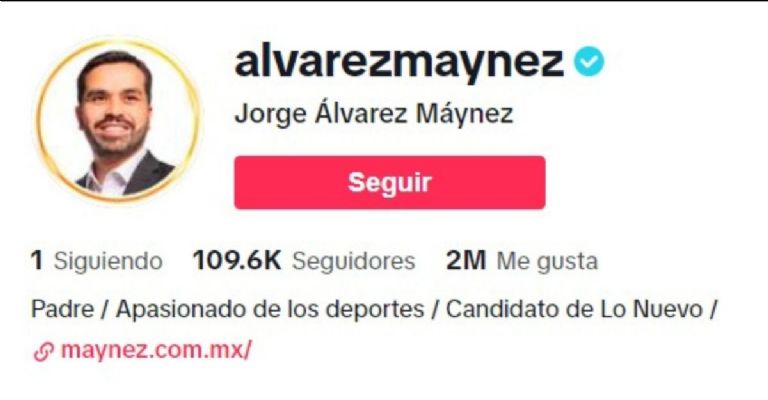View Jorge Álvarez Máynez's profile photo
The width and height of the screenshot is (768, 400).
(117, 121)
